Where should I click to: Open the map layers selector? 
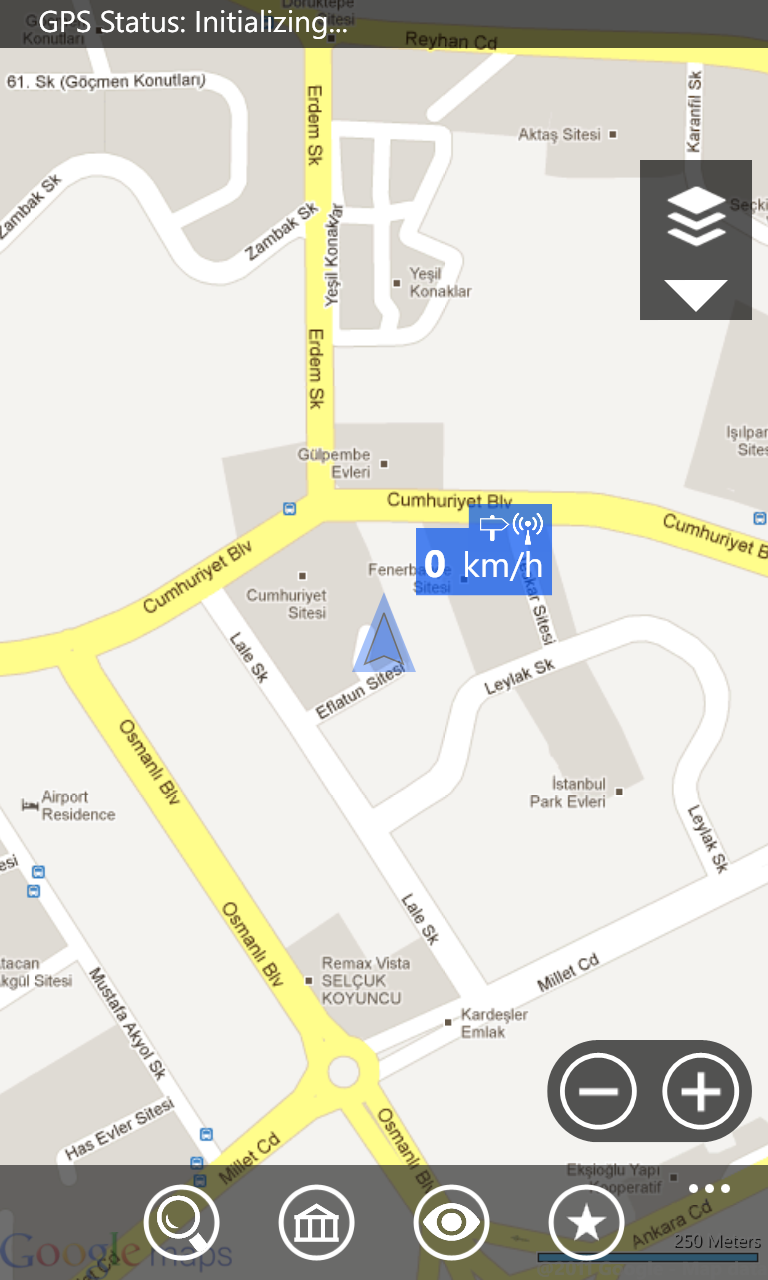click(x=696, y=216)
